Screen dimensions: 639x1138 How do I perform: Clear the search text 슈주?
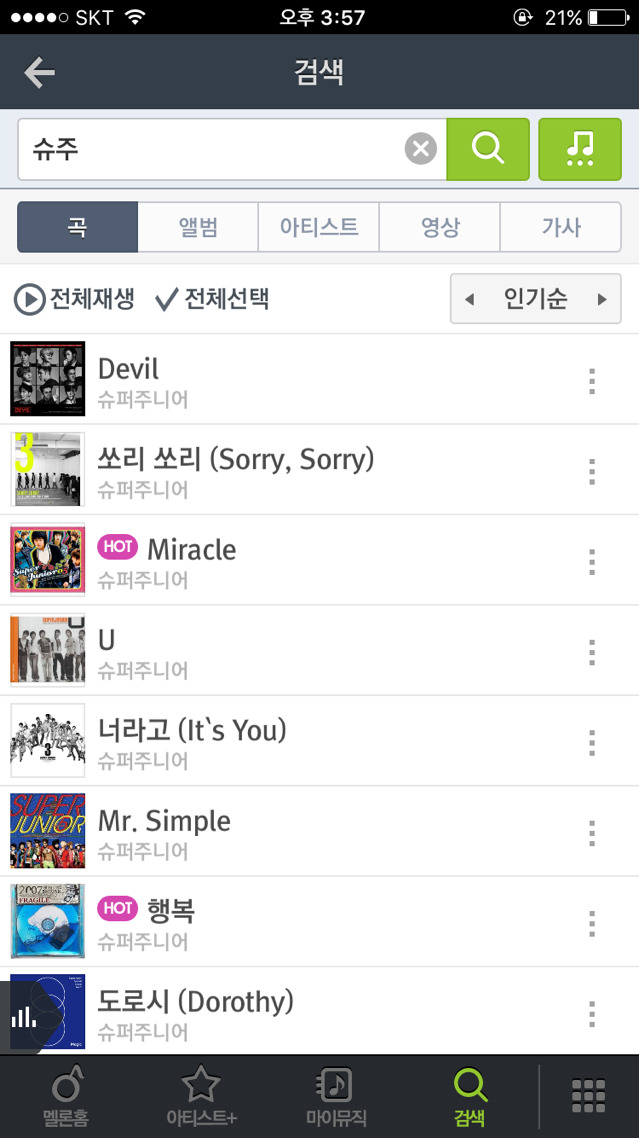420,149
